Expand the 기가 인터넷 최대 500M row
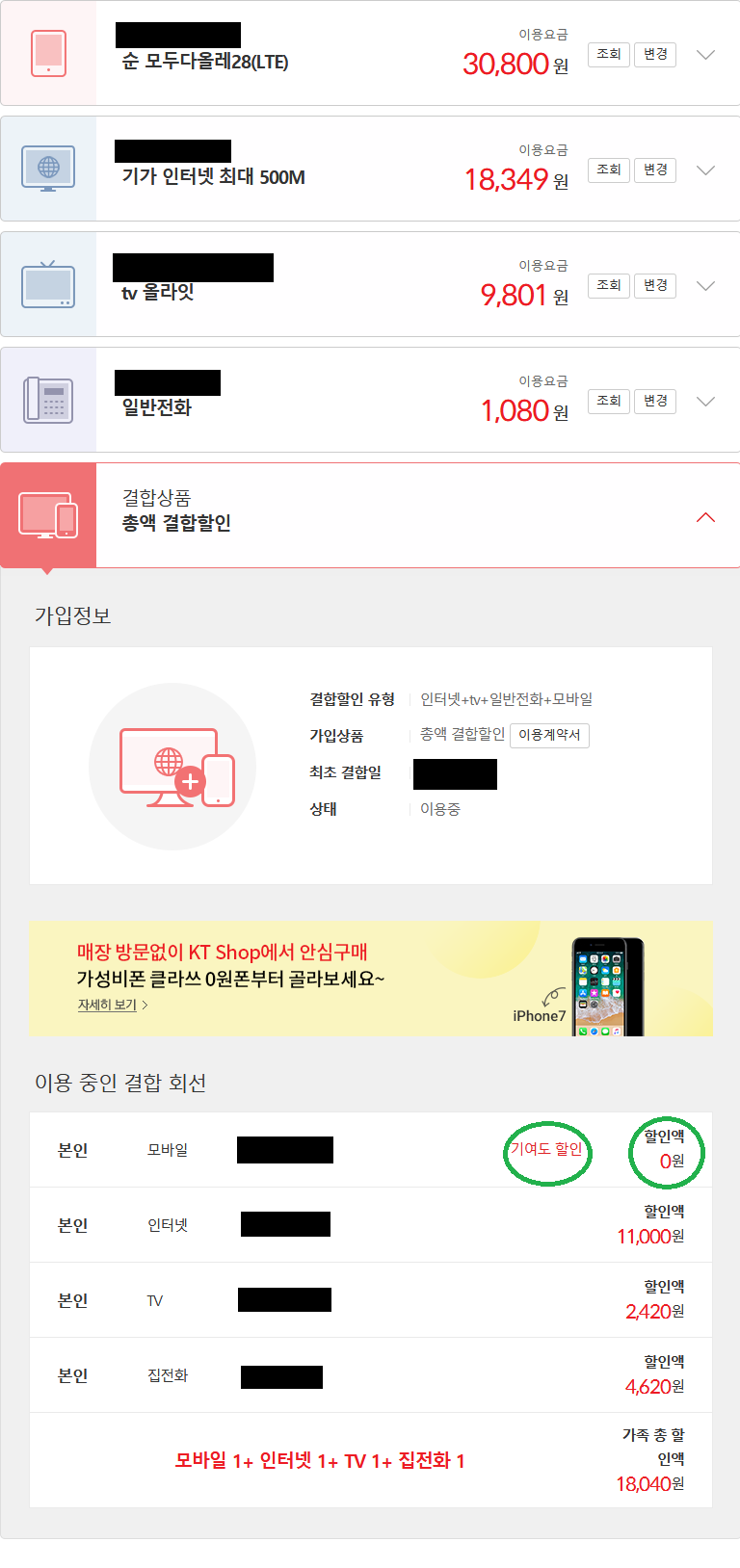This screenshot has width=740, height=1568. click(705, 170)
